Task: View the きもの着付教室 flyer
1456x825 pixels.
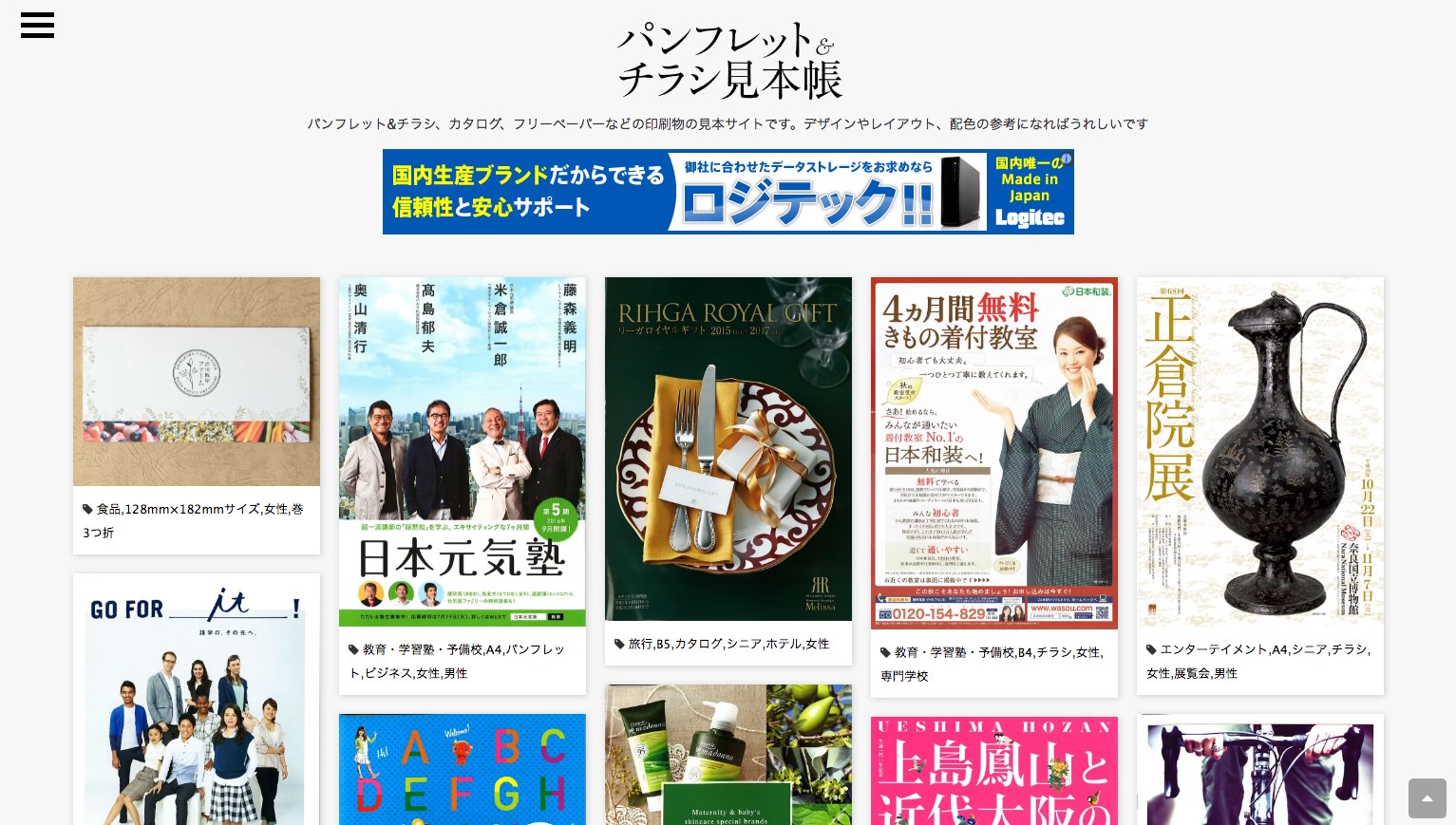Action: pos(994,453)
